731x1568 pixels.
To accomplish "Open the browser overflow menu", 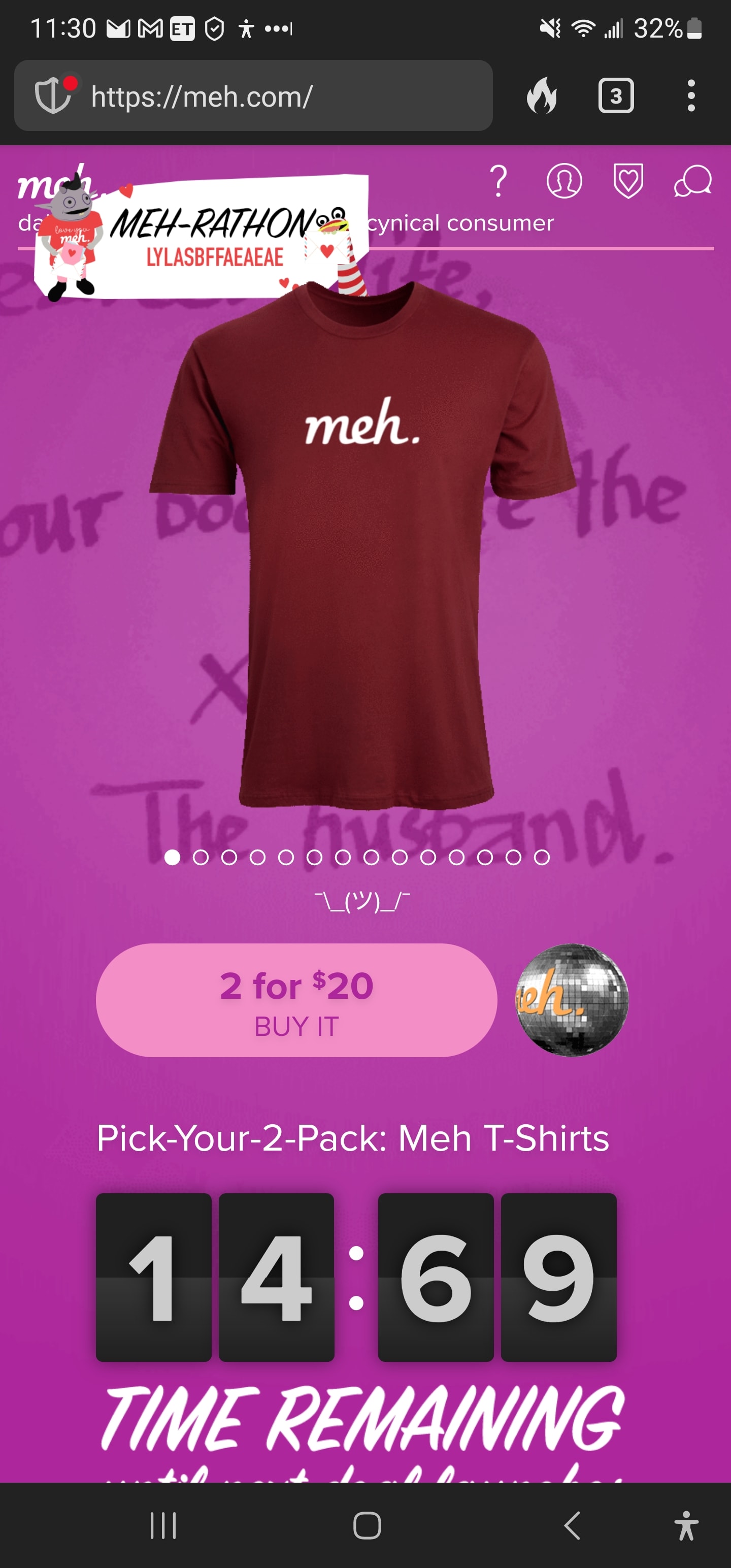I will click(x=690, y=96).
